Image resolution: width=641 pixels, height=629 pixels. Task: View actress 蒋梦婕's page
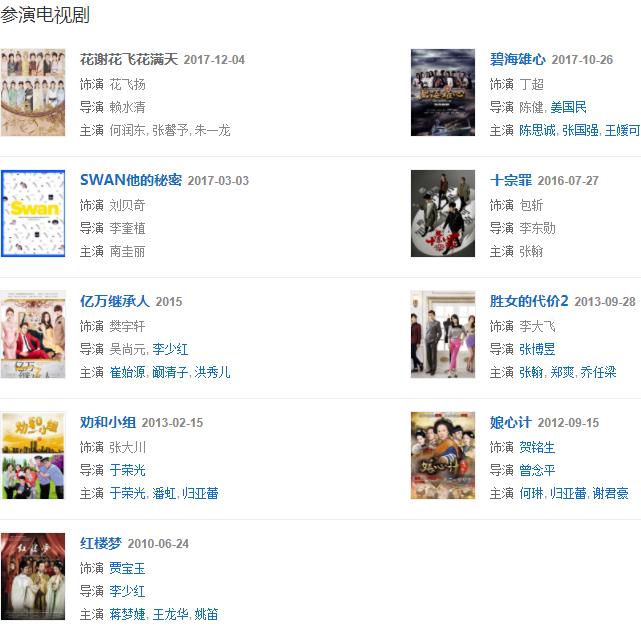pos(127,614)
